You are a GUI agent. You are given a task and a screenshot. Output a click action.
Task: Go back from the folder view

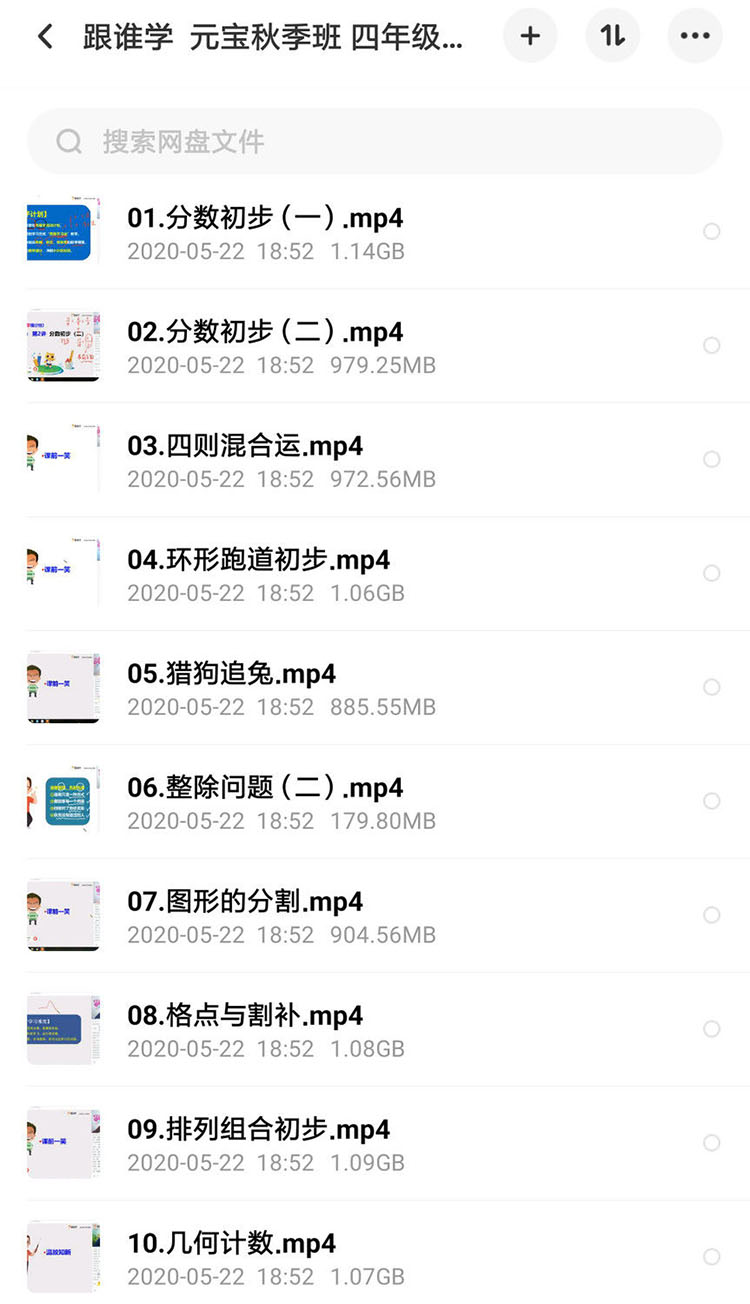coord(45,37)
